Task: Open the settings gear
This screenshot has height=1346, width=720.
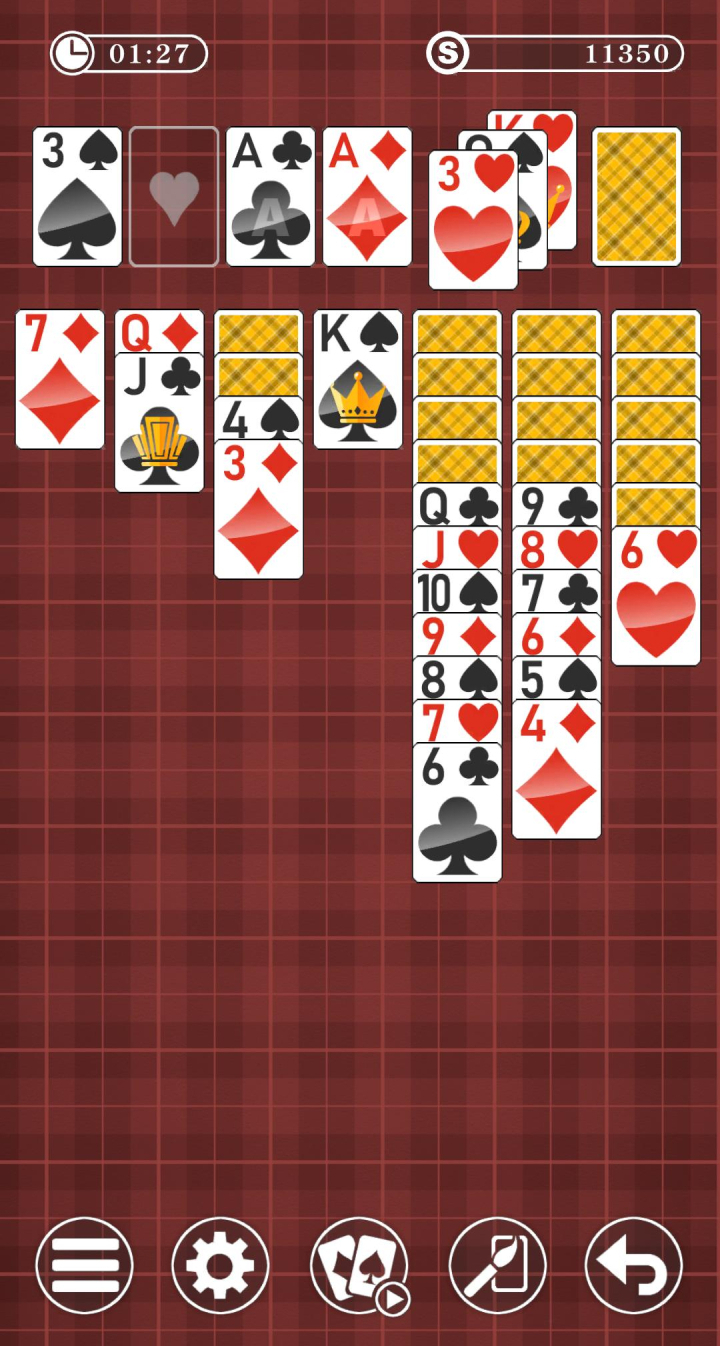Action: click(x=220, y=1265)
